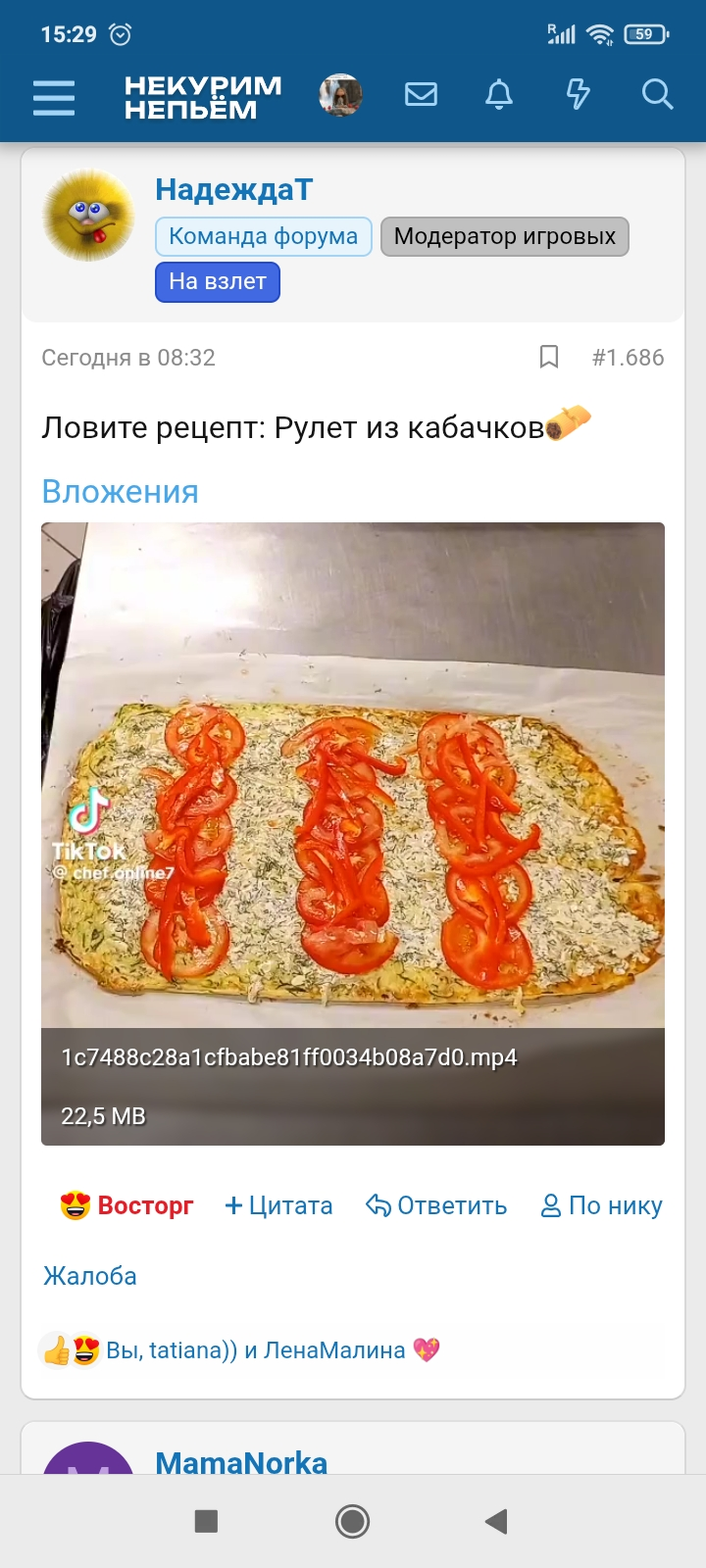Screen dimensions: 706x1568
Task: Select the Команда форума badge
Action: click(x=263, y=236)
